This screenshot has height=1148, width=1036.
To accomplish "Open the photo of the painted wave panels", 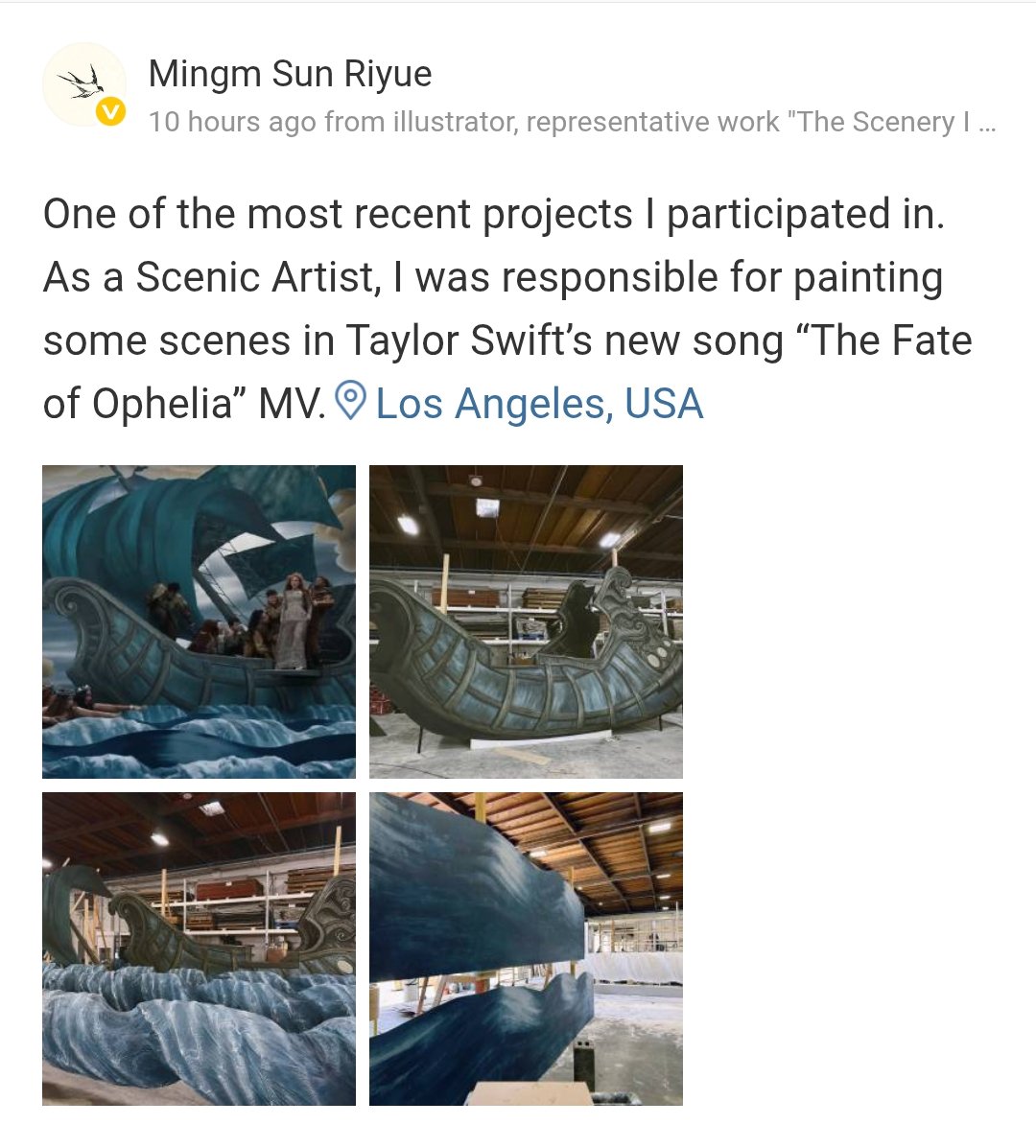I will pyautogui.click(x=526, y=949).
